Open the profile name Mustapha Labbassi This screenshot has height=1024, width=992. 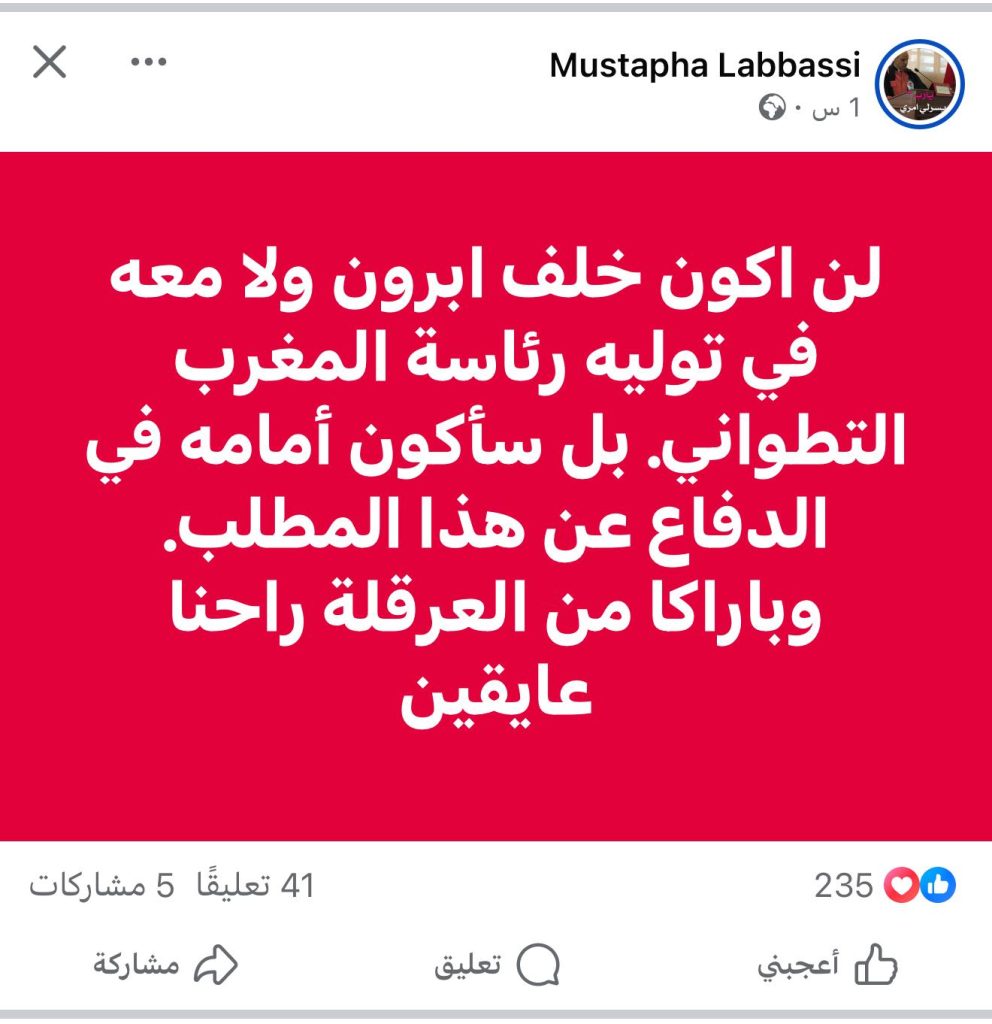pyautogui.click(x=705, y=66)
